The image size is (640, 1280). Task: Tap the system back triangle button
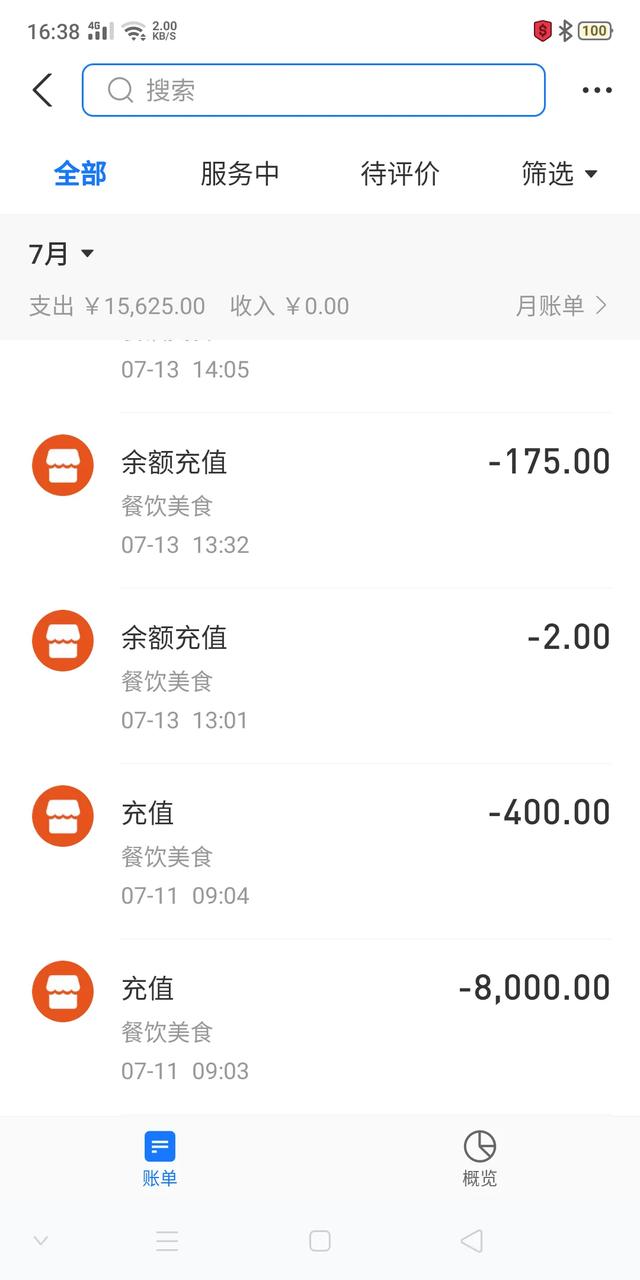coord(471,1241)
